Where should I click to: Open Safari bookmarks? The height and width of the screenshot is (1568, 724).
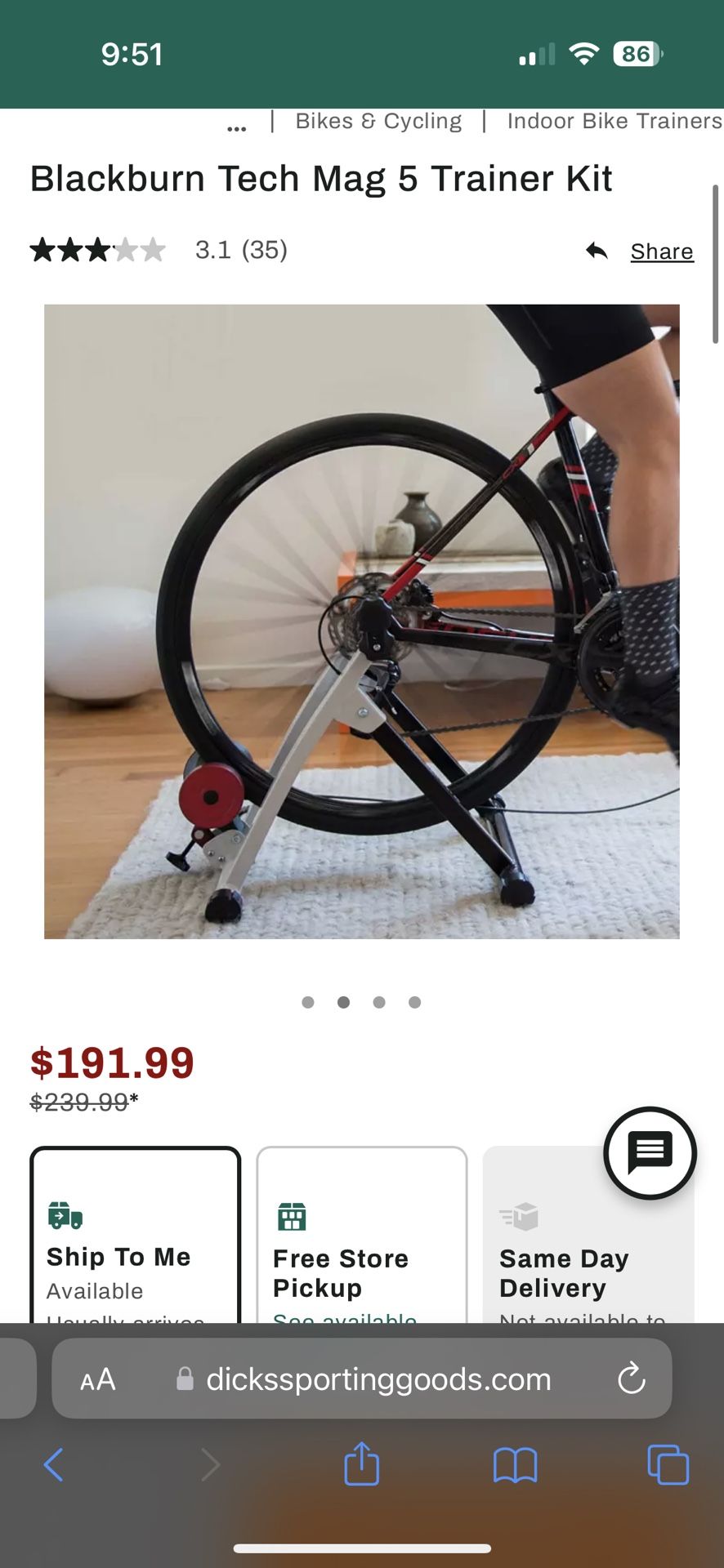coord(515,1464)
